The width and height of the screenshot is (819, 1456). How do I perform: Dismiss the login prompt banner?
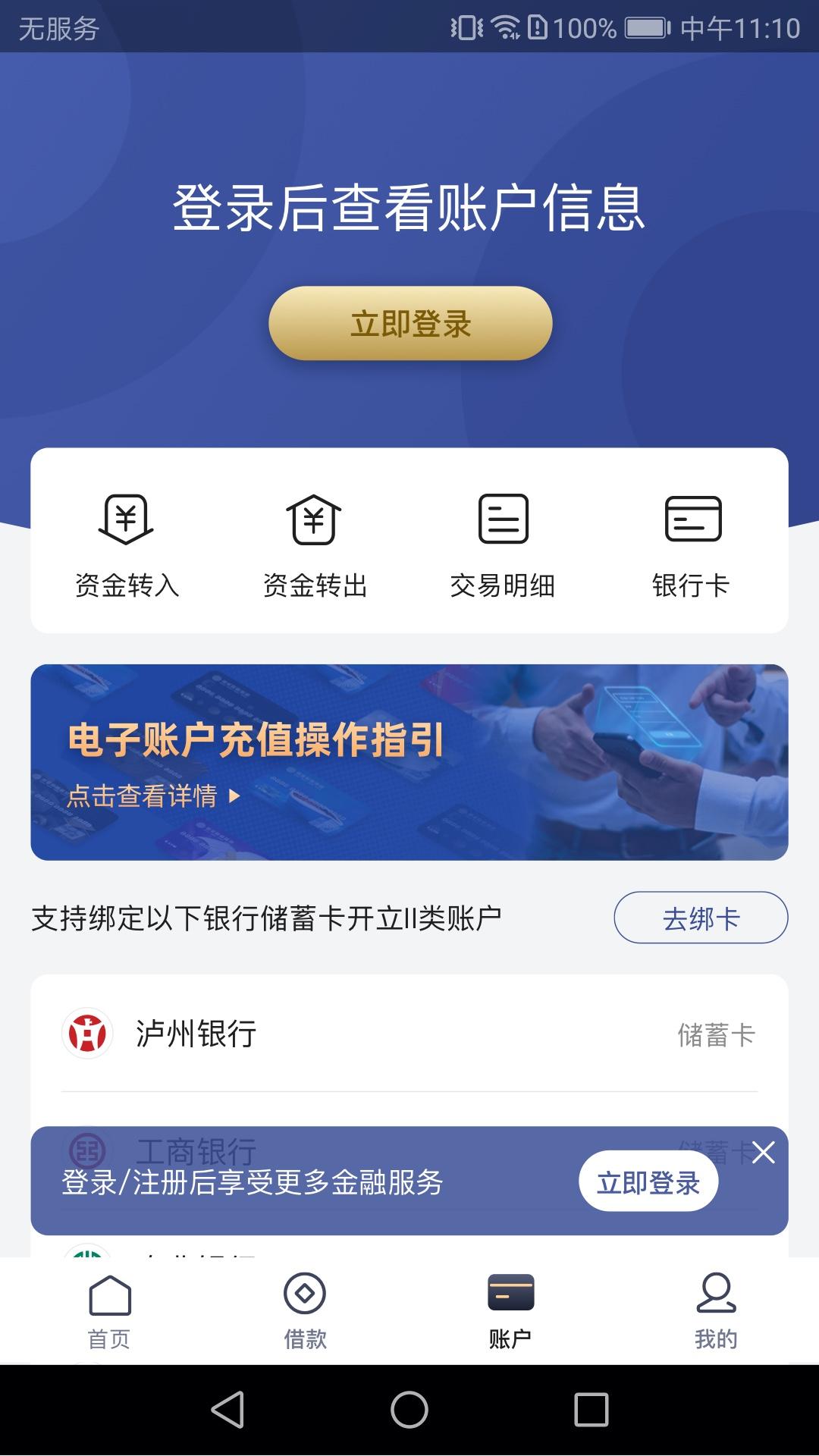(x=763, y=1153)
